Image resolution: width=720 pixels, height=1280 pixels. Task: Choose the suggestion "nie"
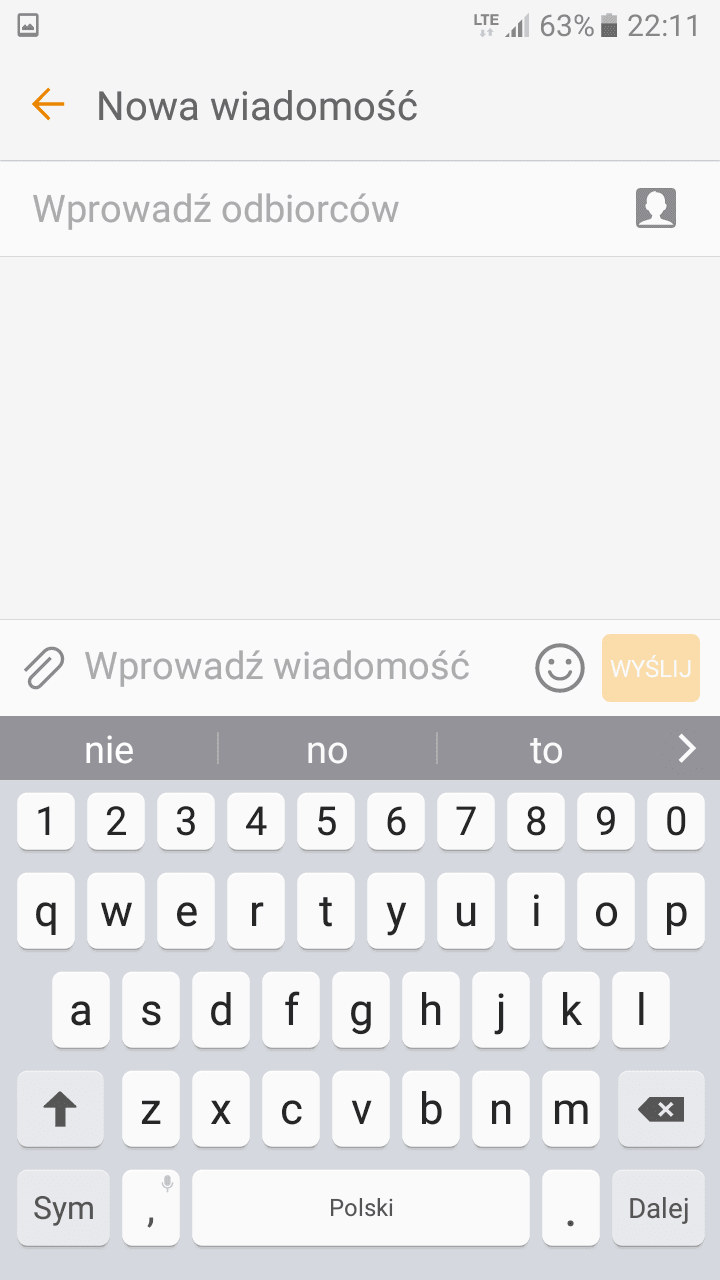(109, 749)
